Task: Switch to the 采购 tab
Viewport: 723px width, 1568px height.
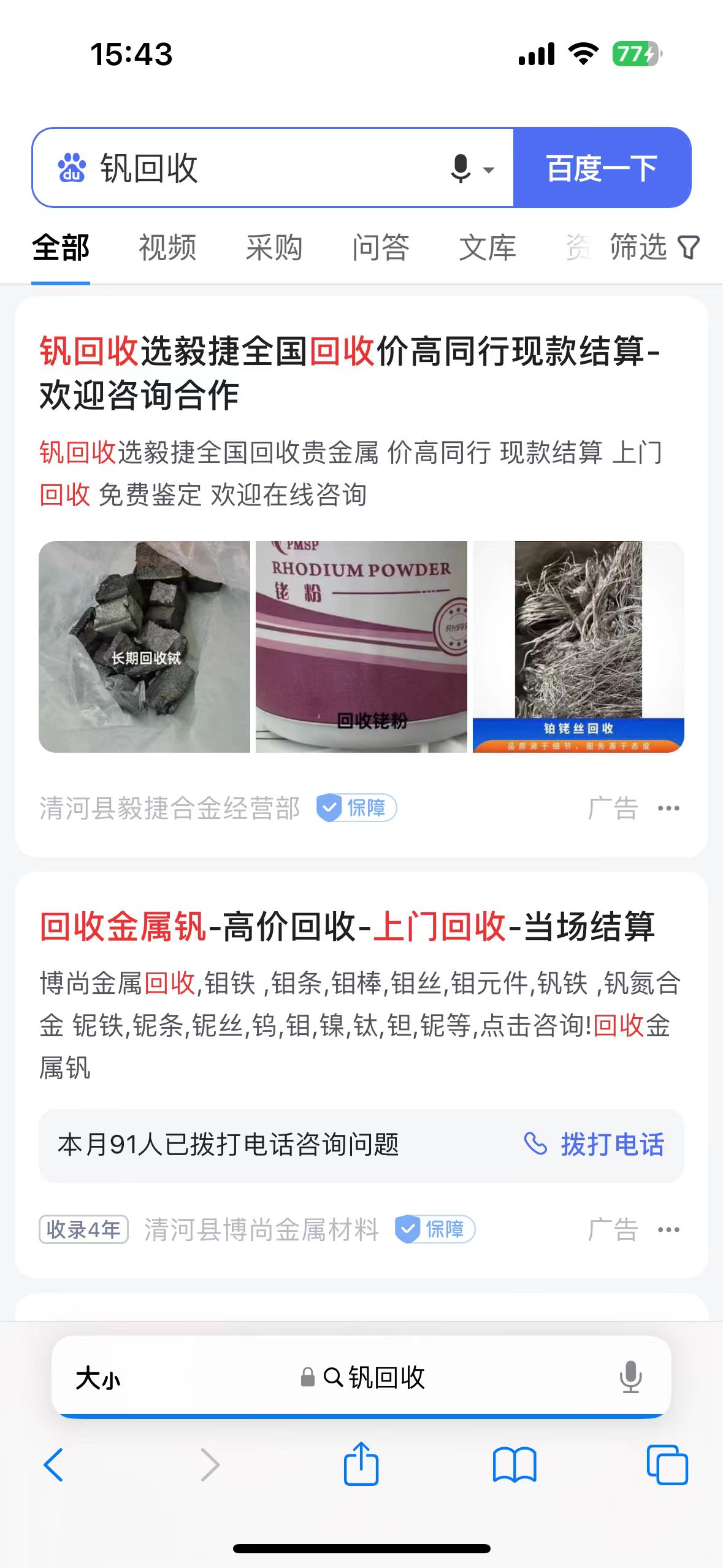Action: coord(274,248)
